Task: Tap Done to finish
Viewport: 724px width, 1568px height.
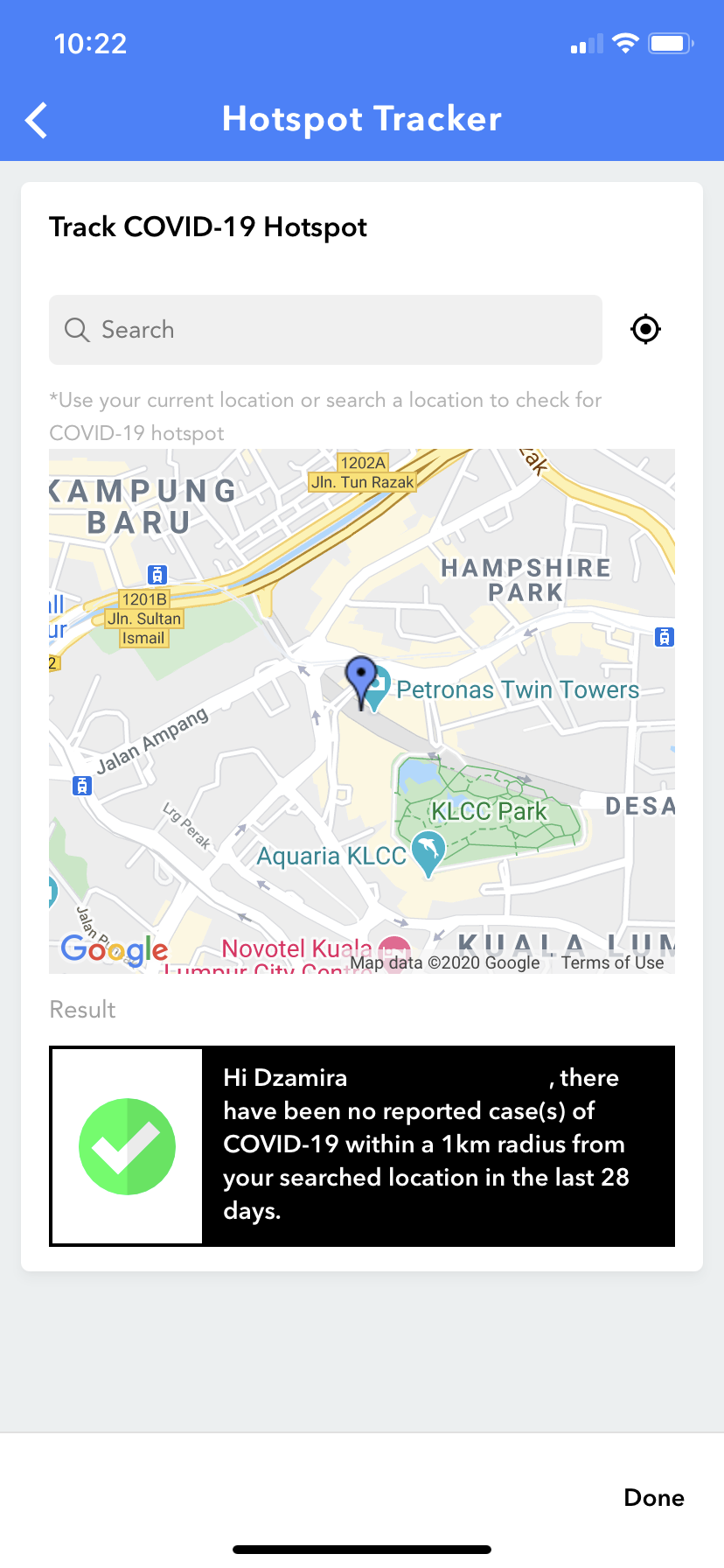Action: click(653, 1497)
